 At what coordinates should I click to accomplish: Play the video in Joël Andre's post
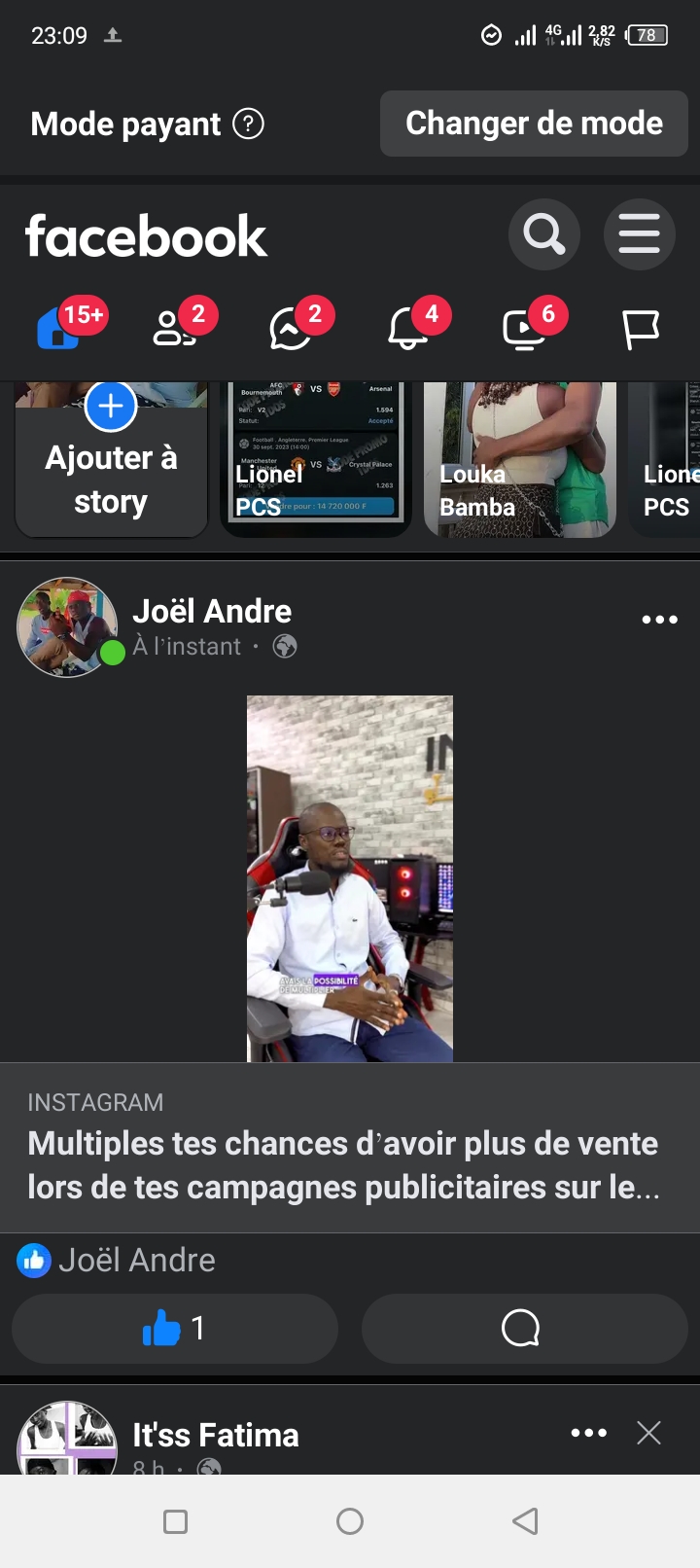(350, 877)
